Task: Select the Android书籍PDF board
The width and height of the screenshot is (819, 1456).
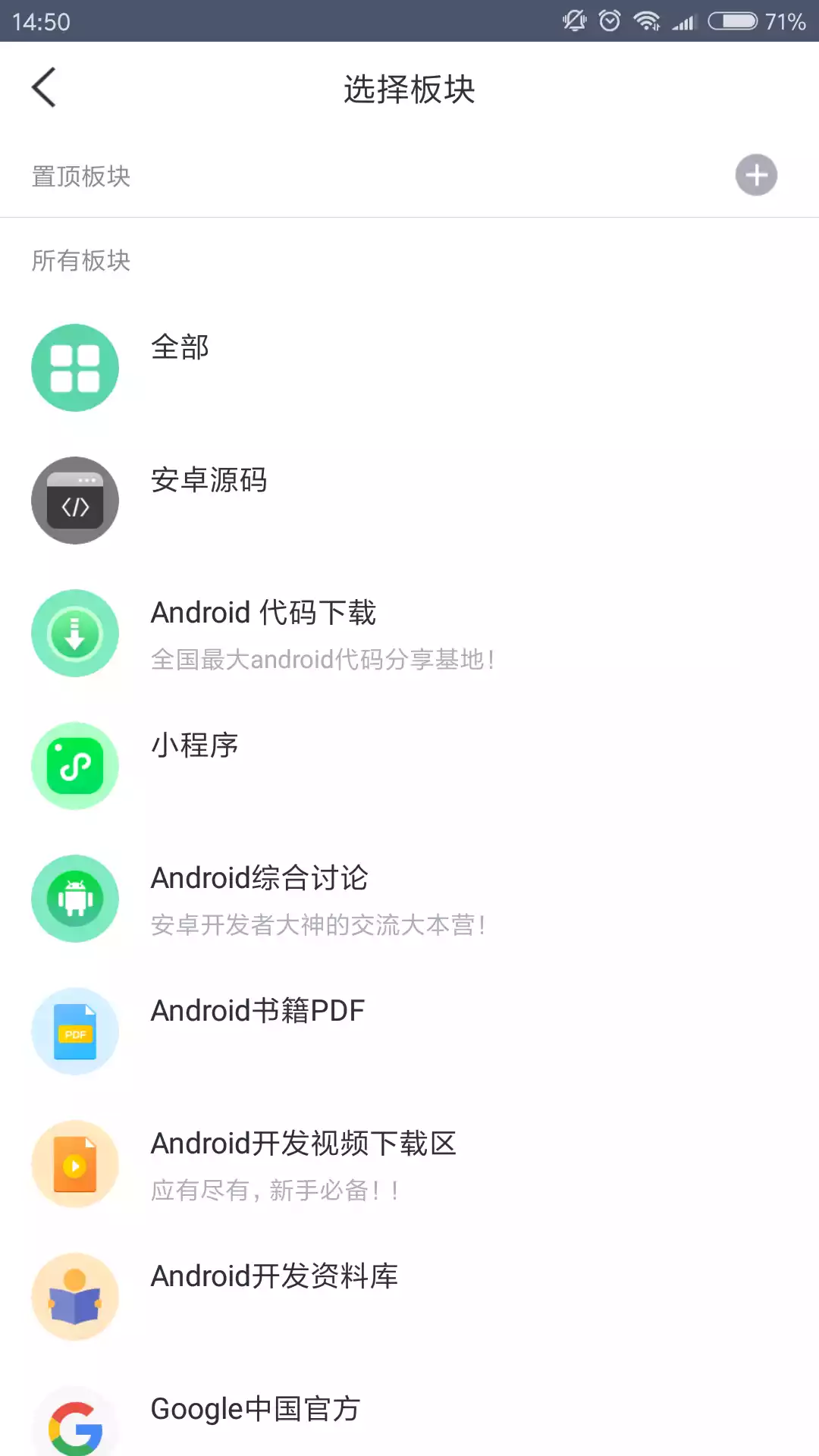Action: click(258, 1009)
